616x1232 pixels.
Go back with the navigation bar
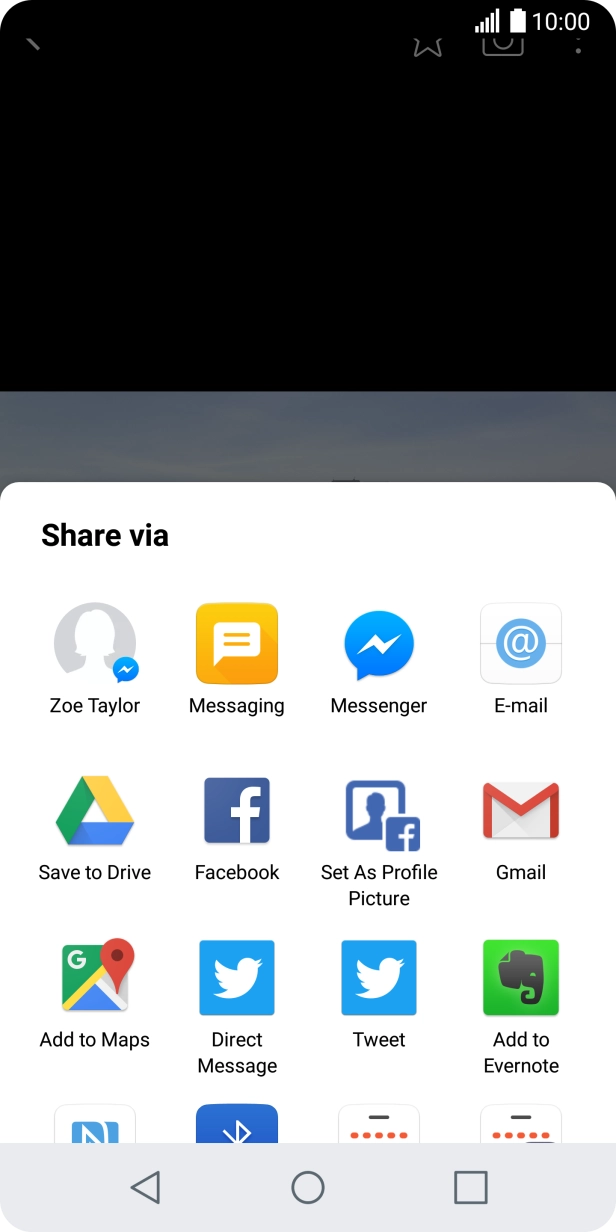click(146, 1187)
